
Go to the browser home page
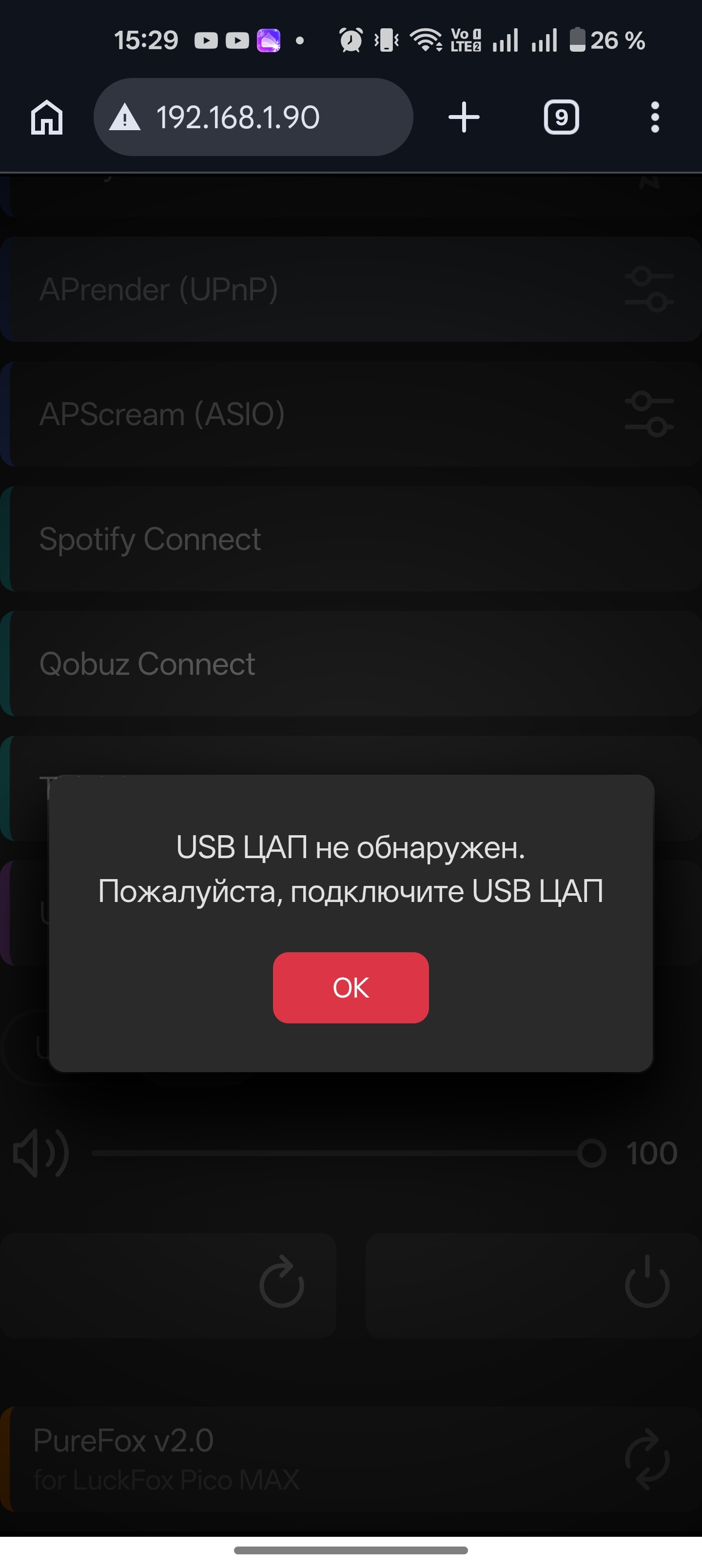pyautogui.click(x=47, y=117)
